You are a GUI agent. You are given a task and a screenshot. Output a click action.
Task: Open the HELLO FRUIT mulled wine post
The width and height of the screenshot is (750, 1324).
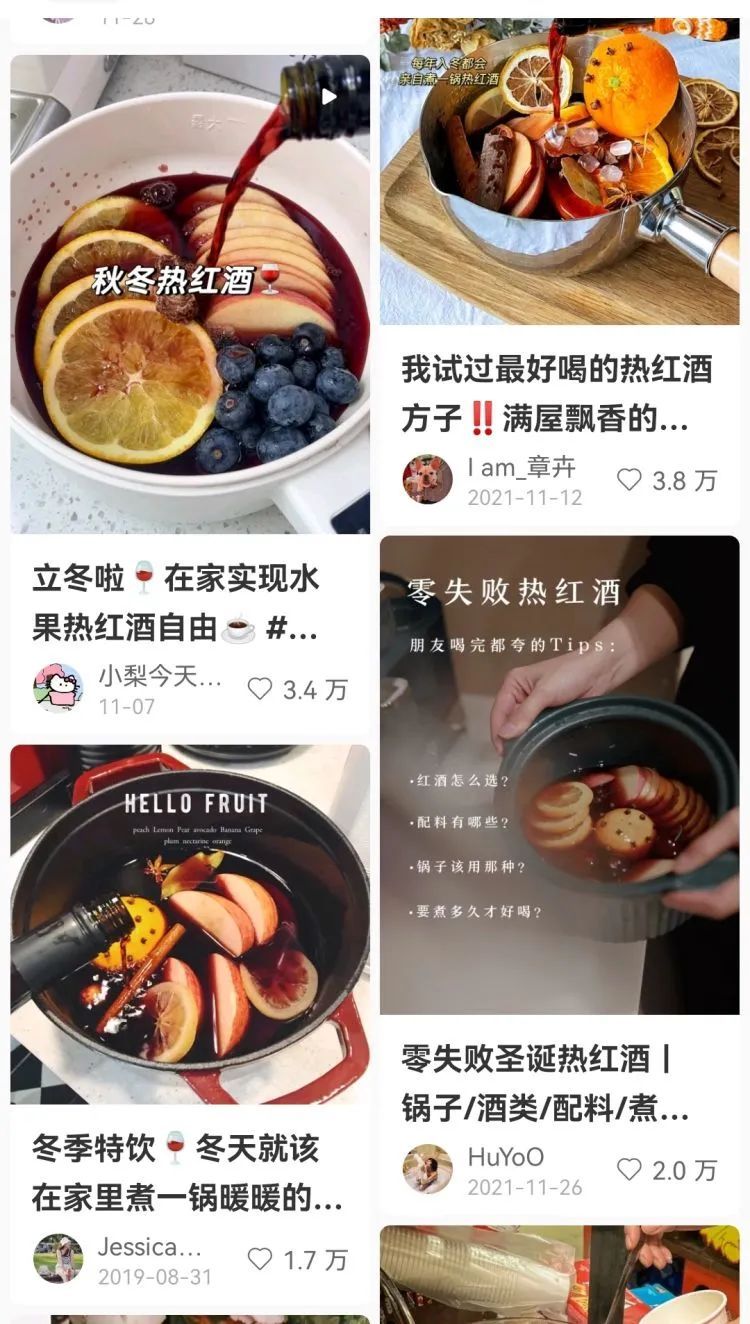190,924
